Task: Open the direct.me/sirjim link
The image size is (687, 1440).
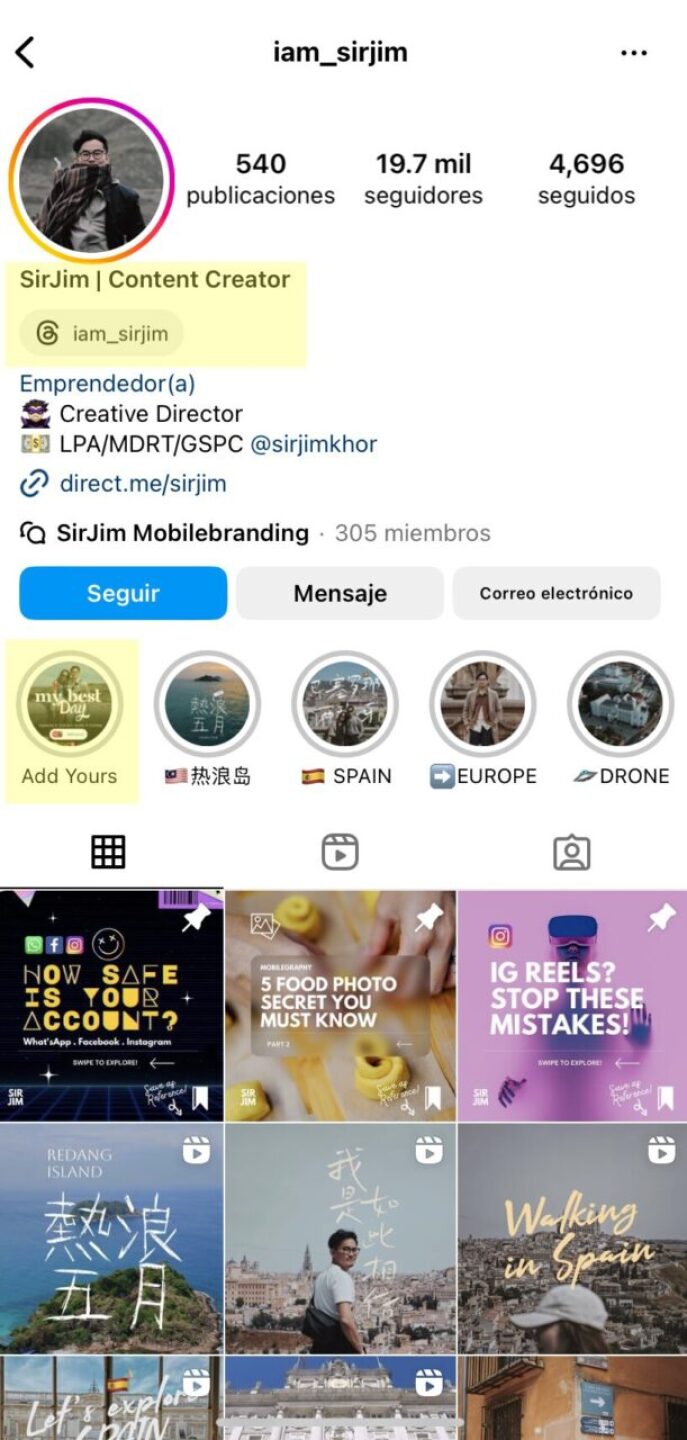Action: click(142, 484)
